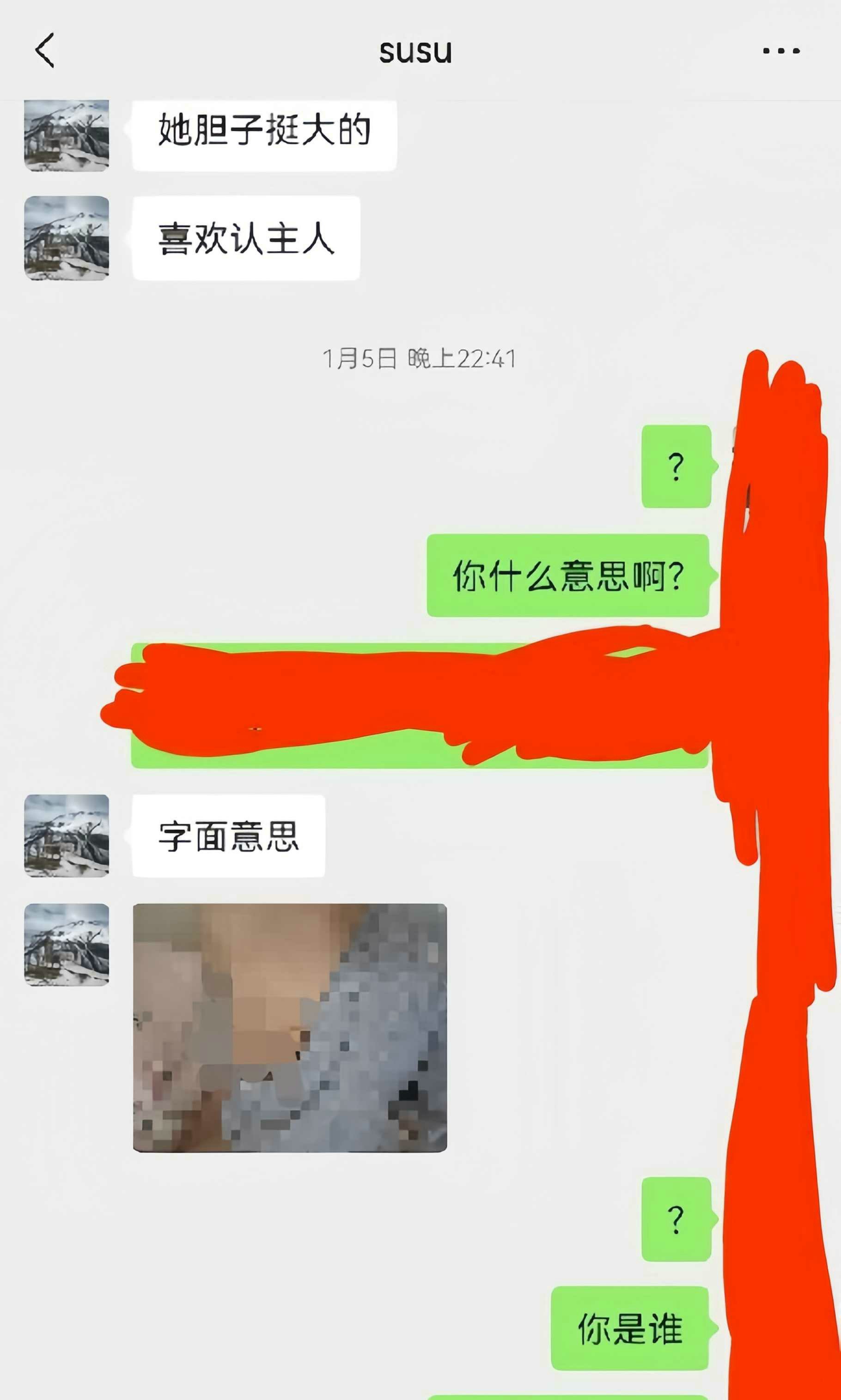Open the three-dot chat options menu
This screenshot has width=841, height=1400.
click(780, 51)
